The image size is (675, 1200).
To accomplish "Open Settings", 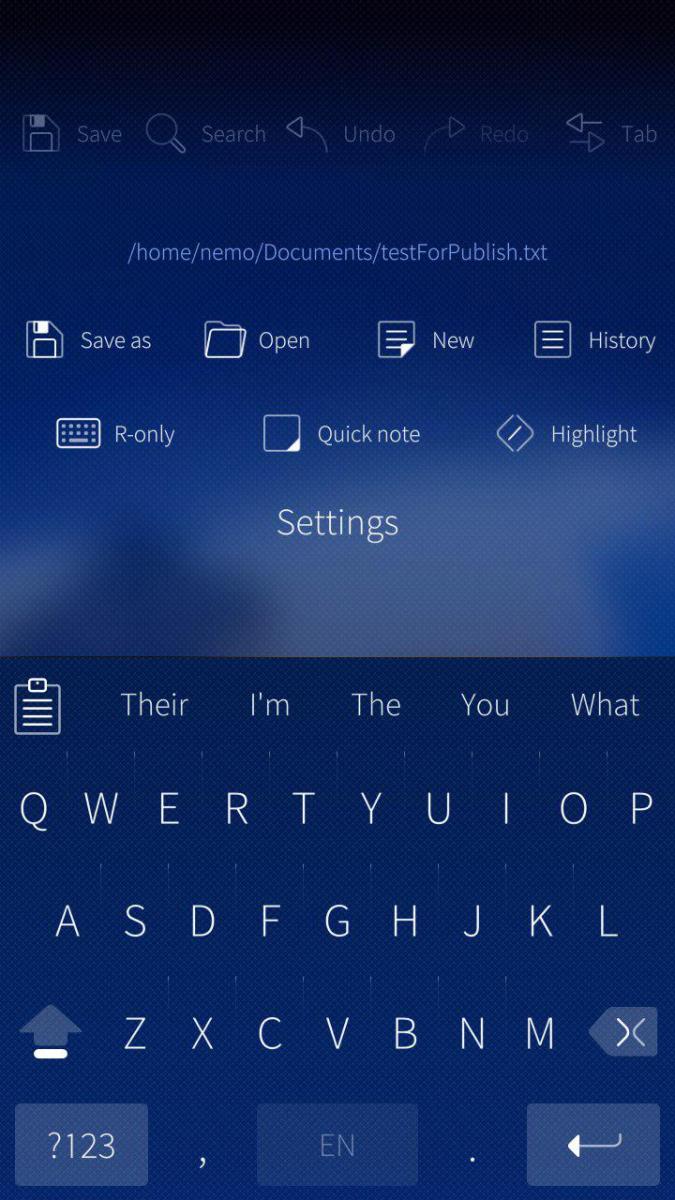I will tap(337, 522).
